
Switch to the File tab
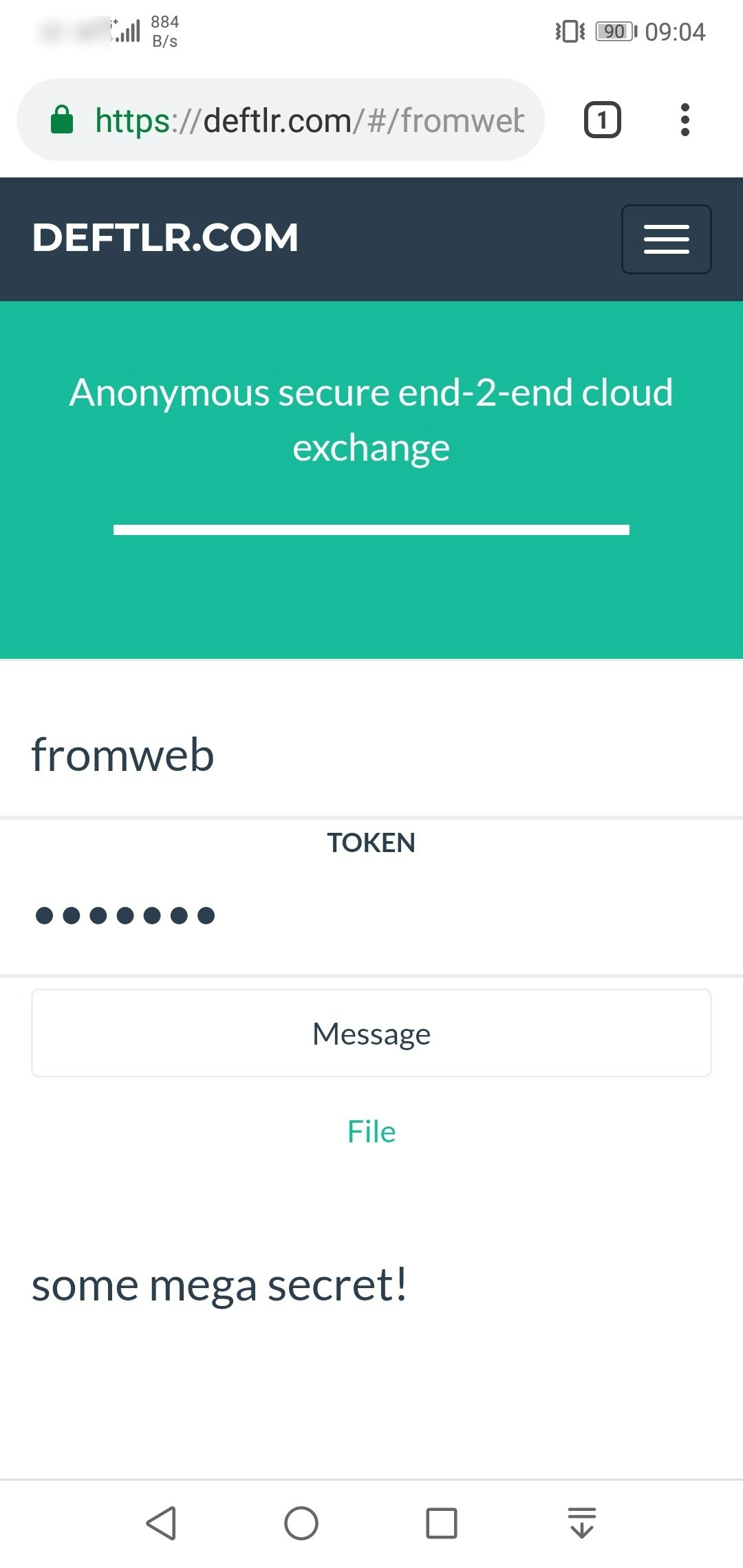click(x=371, y=1131)
